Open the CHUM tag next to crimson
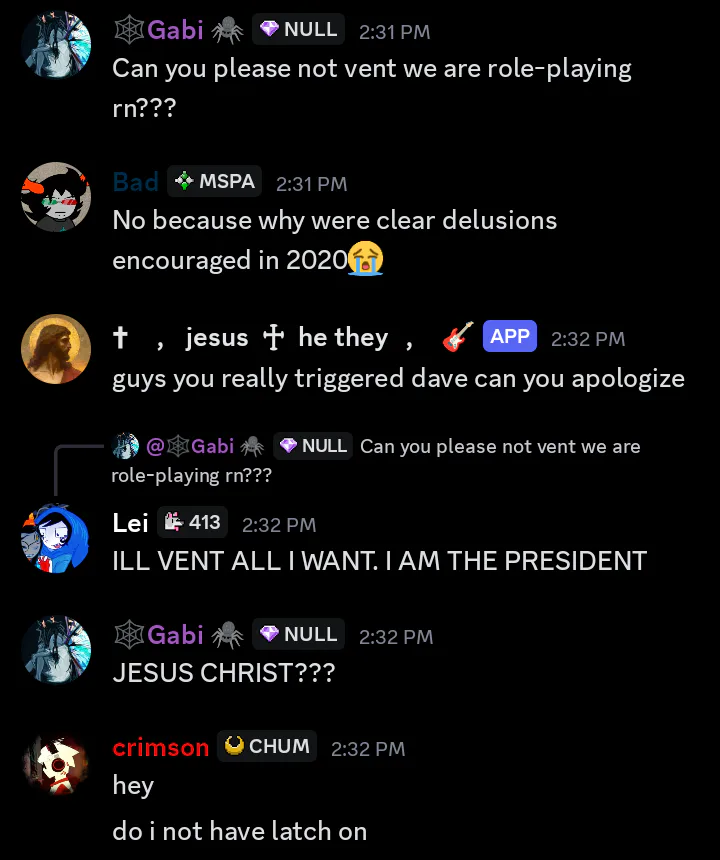Screen dimensions: 720x860 click(x=267, y=747)
